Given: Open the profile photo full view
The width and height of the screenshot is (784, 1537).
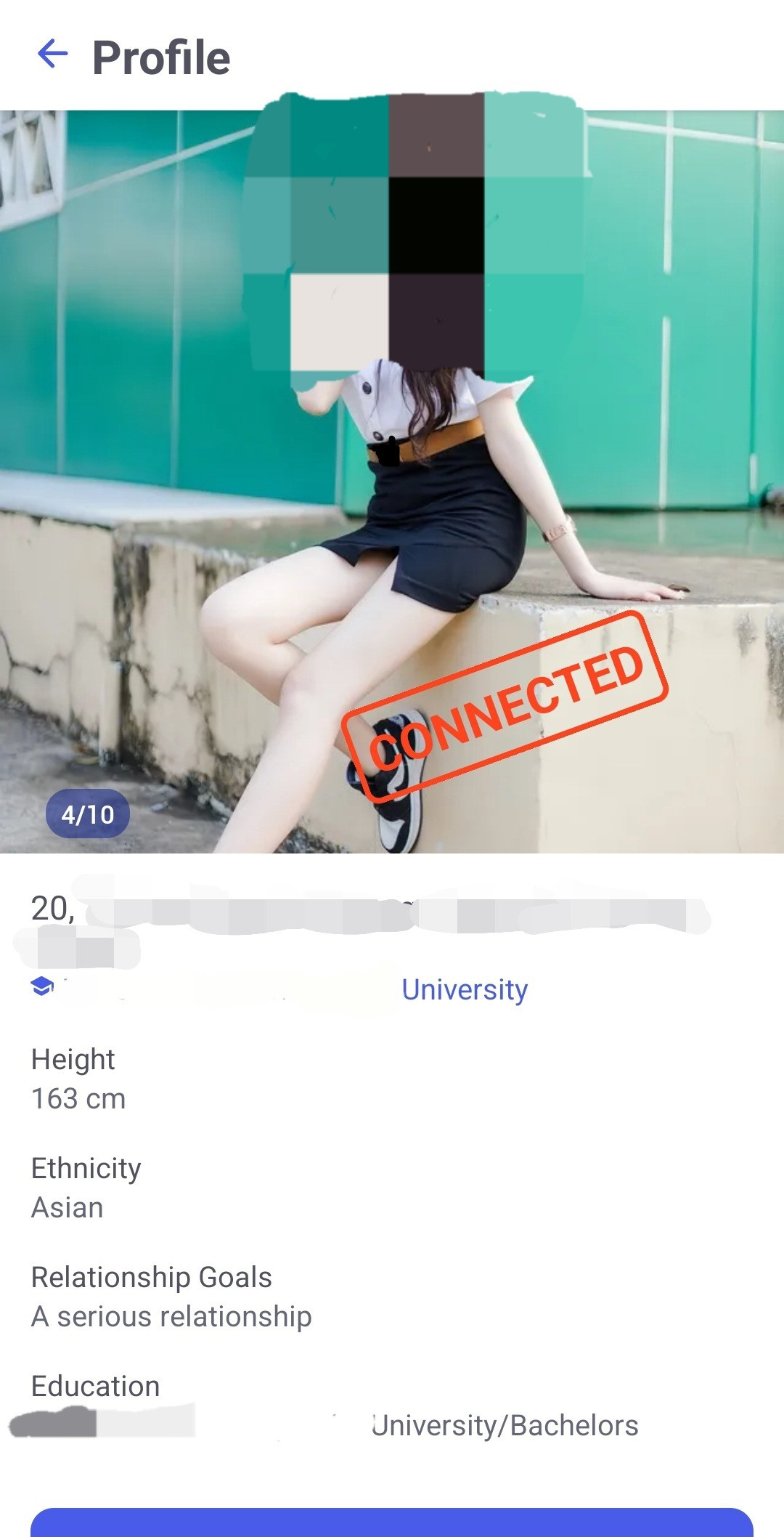Looking at the screenshot, I should (x=392, y=482).
